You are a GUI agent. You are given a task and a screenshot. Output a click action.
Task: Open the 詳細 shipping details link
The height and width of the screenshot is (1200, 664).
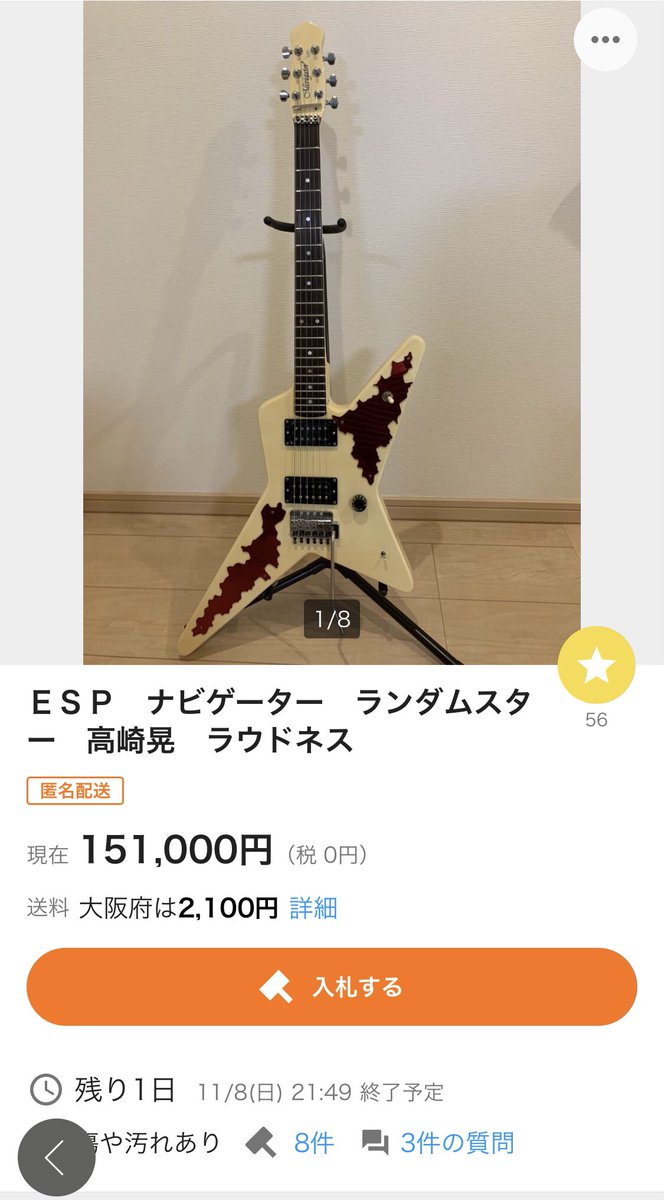pyautogui.click(x=313, y=908)
